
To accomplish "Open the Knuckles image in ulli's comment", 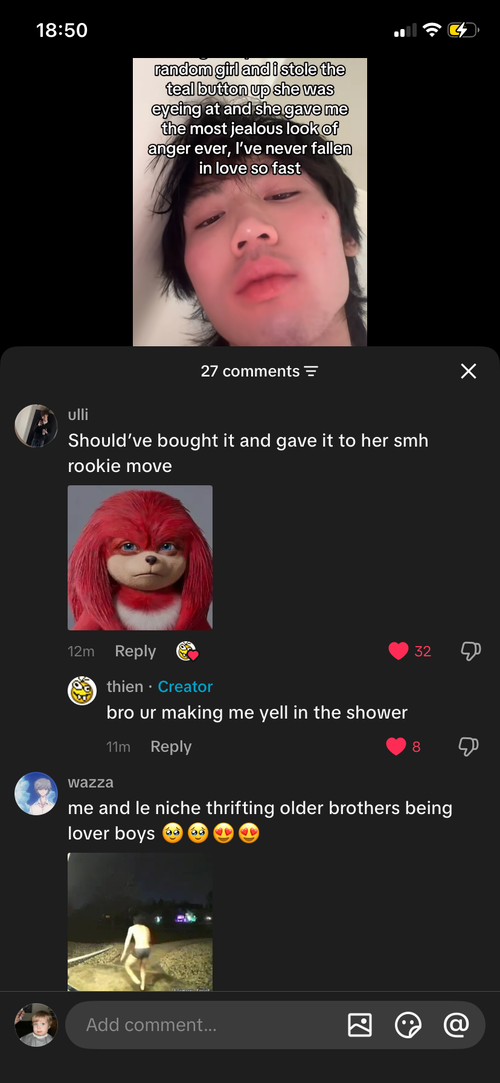I will click(140, 557).
